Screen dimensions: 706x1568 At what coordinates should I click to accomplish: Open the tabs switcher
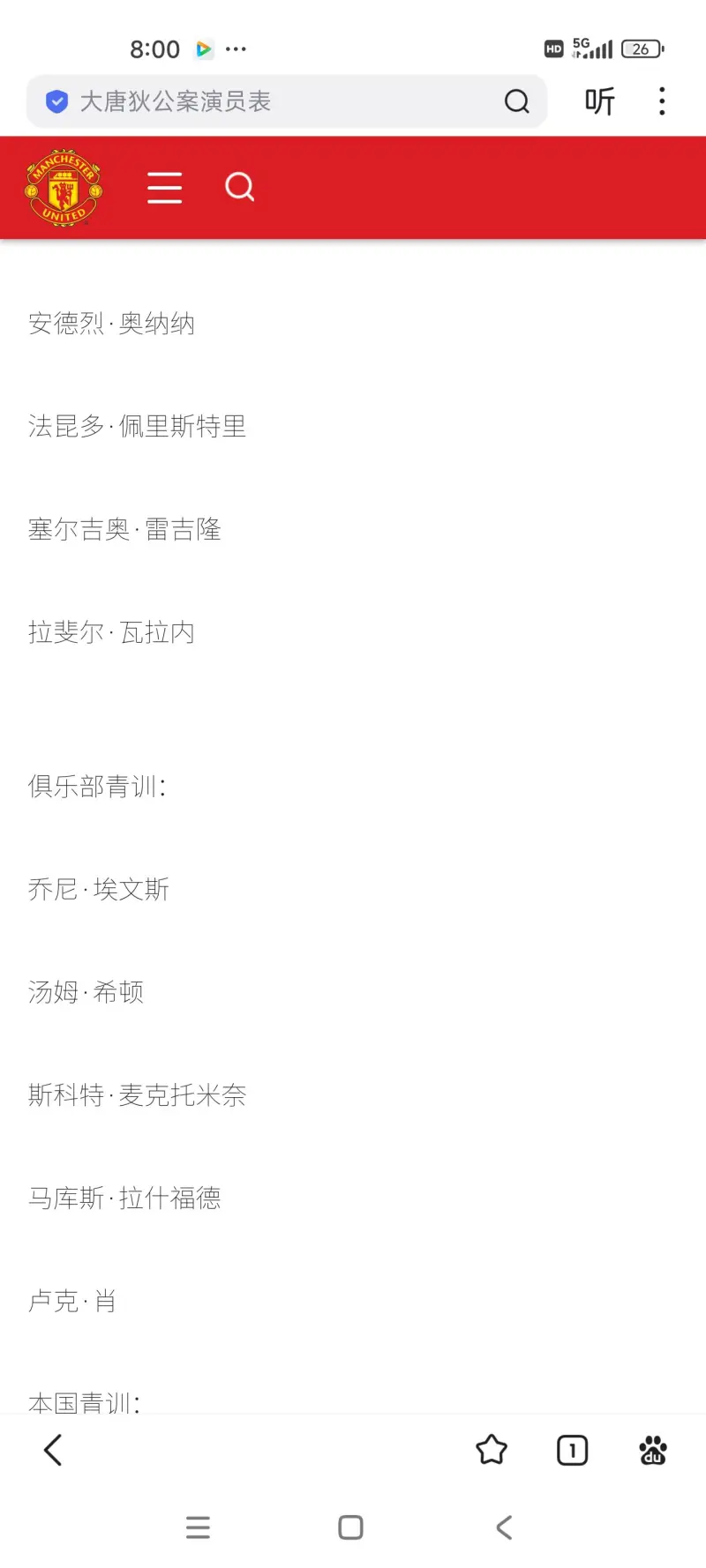(572, 1450)
